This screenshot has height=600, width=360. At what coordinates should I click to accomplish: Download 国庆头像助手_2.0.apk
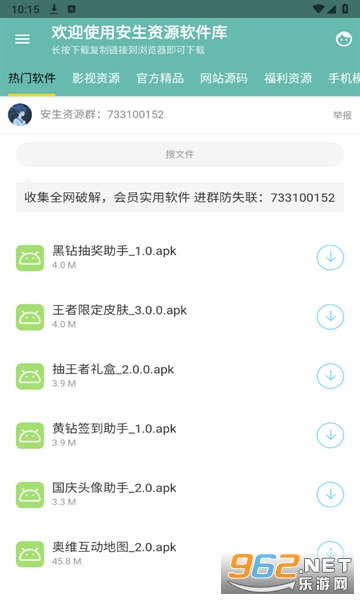[x=330, y=495]
